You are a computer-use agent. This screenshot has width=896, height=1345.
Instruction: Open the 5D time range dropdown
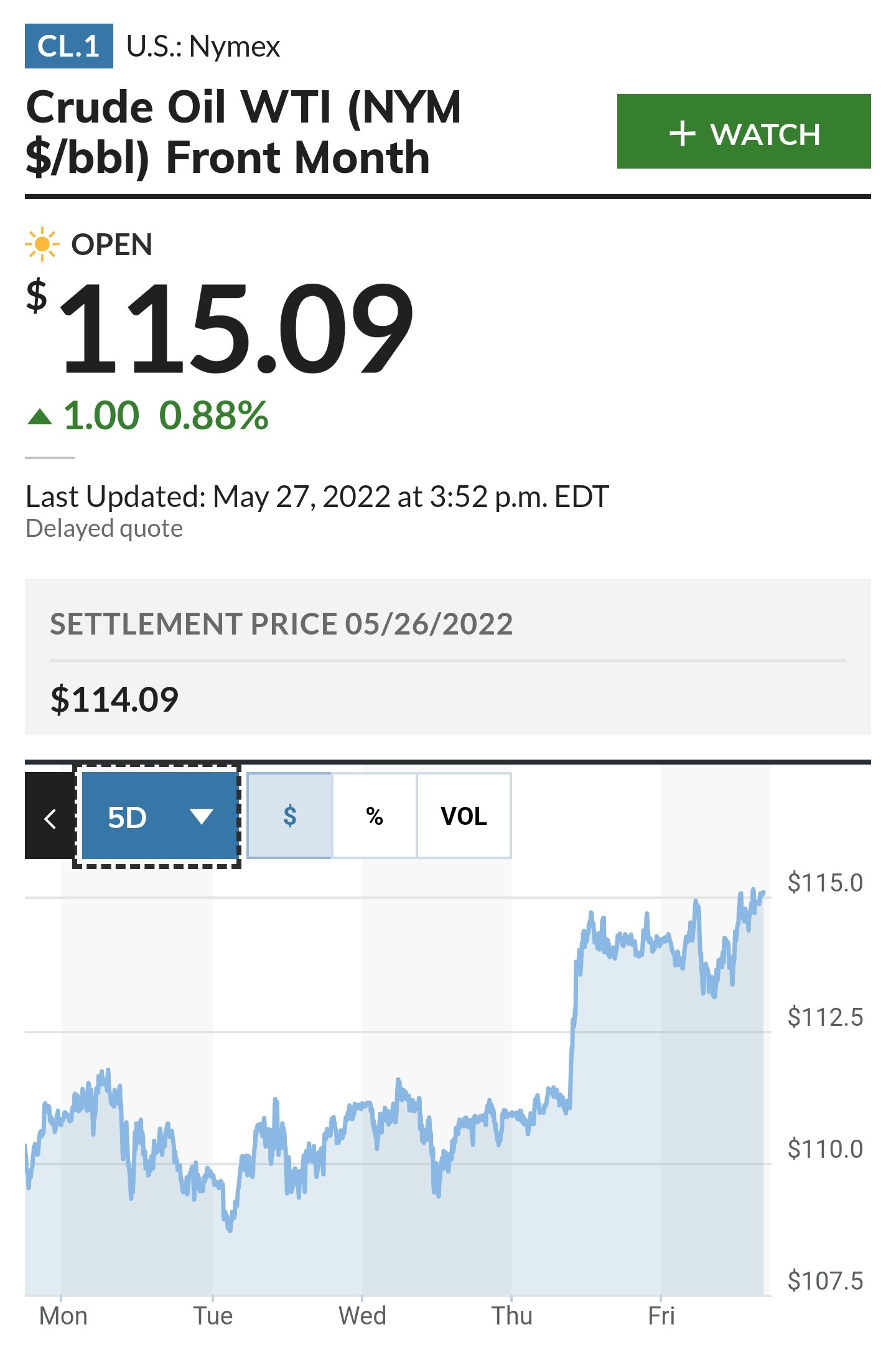pos(159,816)
